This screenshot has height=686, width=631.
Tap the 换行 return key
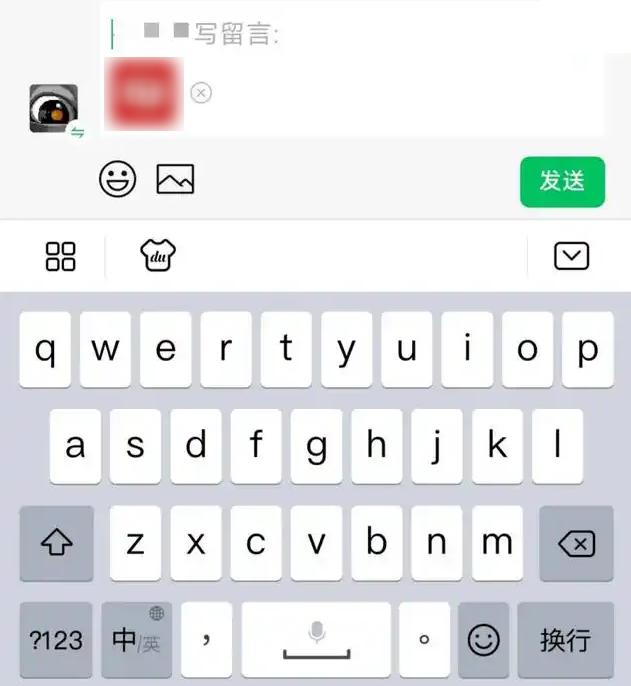coord(565,639)
